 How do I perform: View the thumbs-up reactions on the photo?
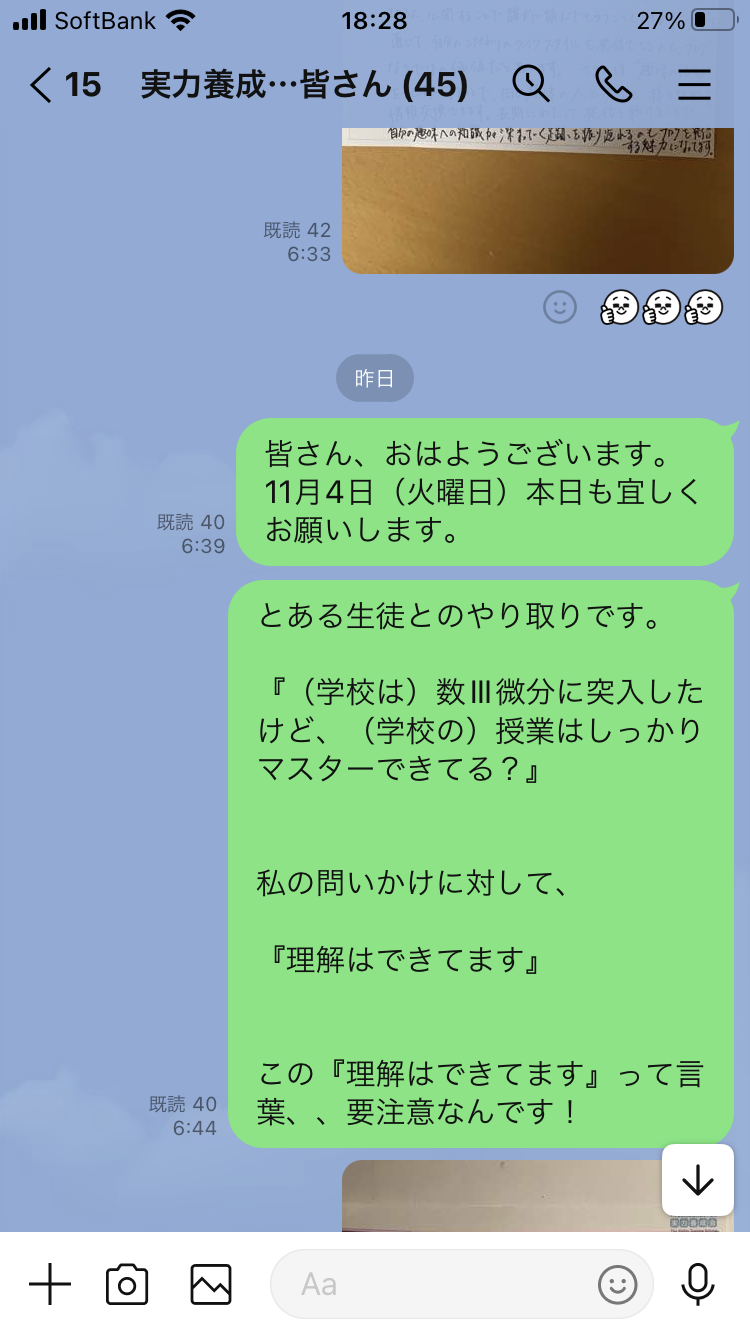point(661,308)
